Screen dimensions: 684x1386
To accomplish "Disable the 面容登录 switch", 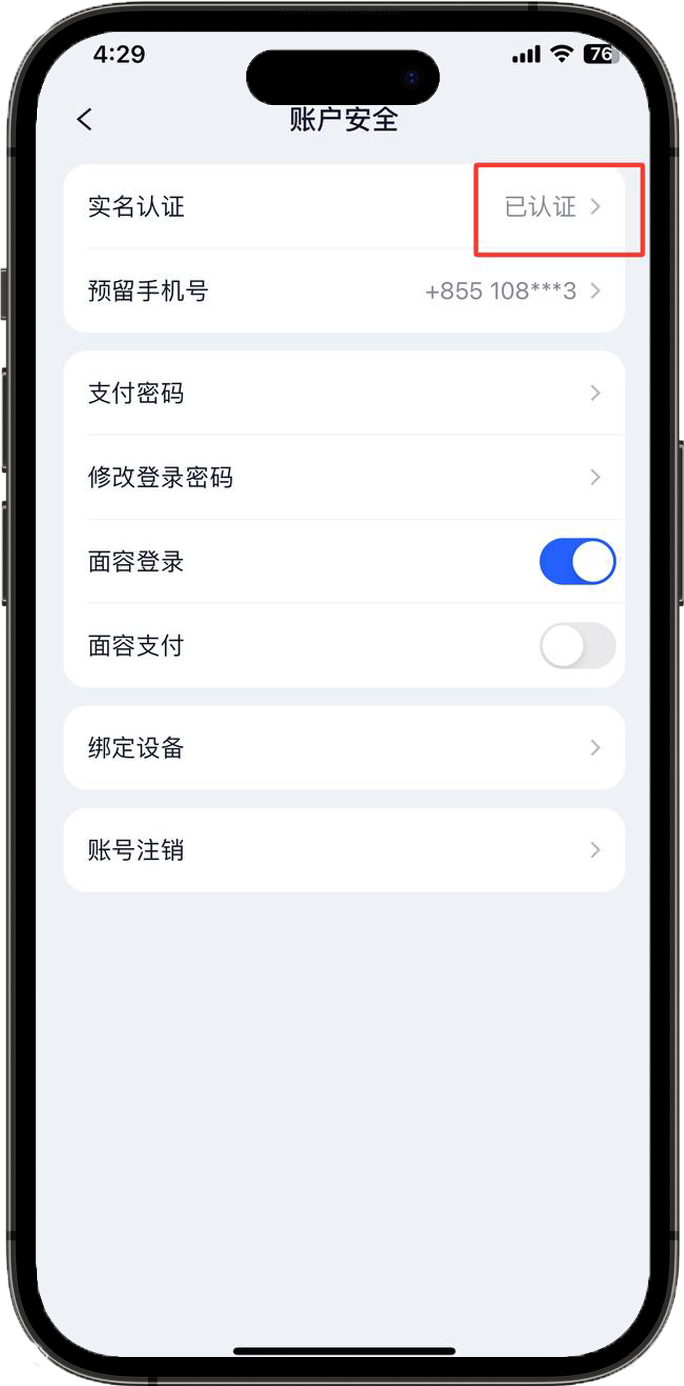I will click(577, 562).
